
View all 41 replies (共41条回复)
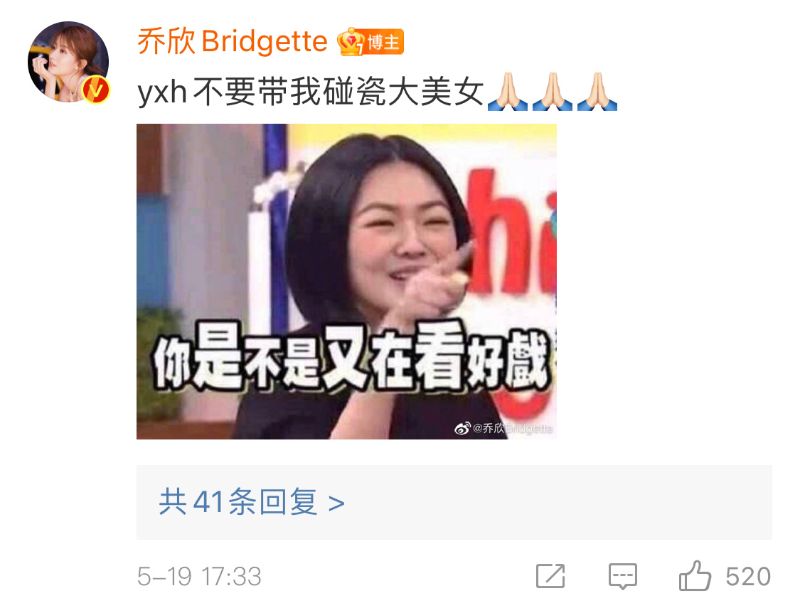point(252,501)
